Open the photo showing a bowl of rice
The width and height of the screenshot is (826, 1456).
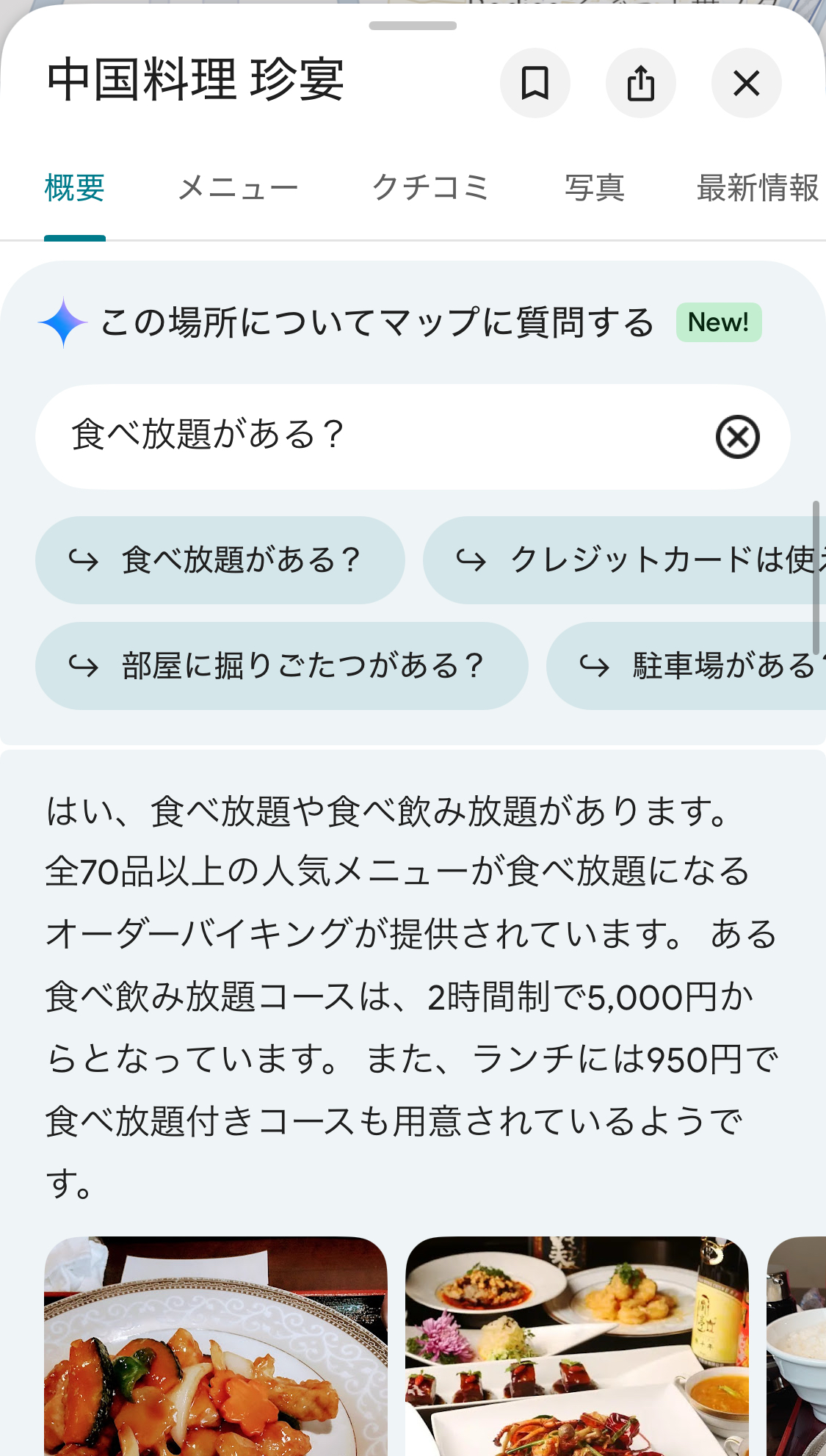[797, 1347]
